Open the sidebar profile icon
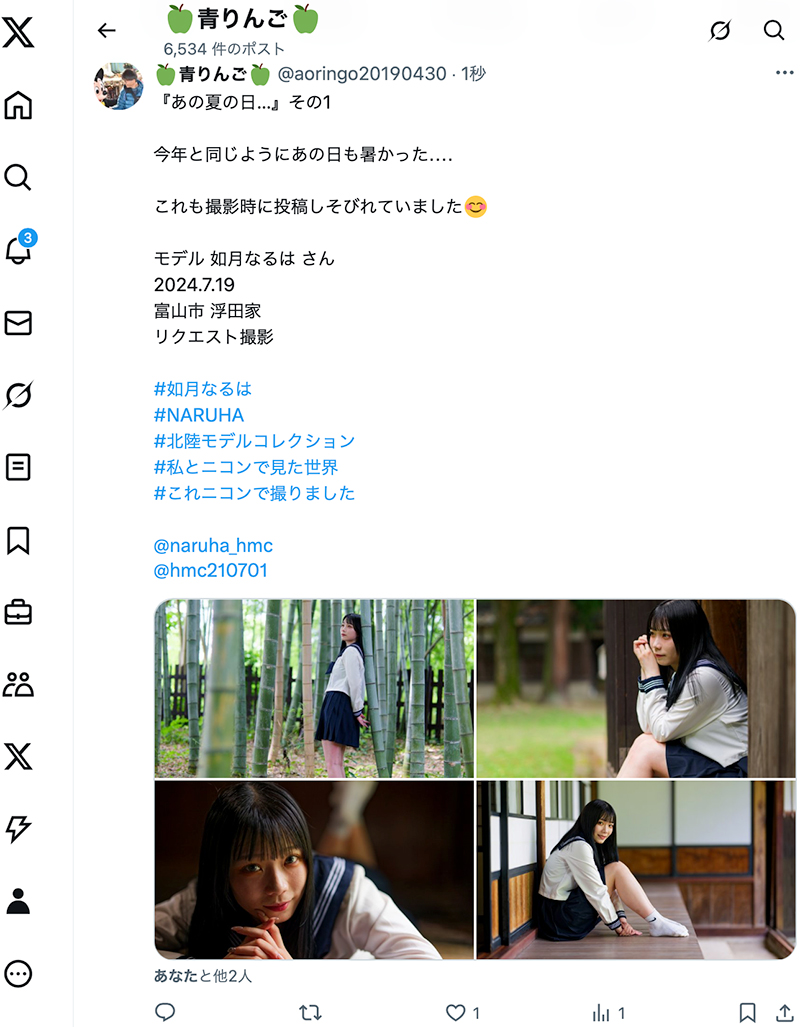This screenshot has height=1027, width=800. click(x=18, y=901)
